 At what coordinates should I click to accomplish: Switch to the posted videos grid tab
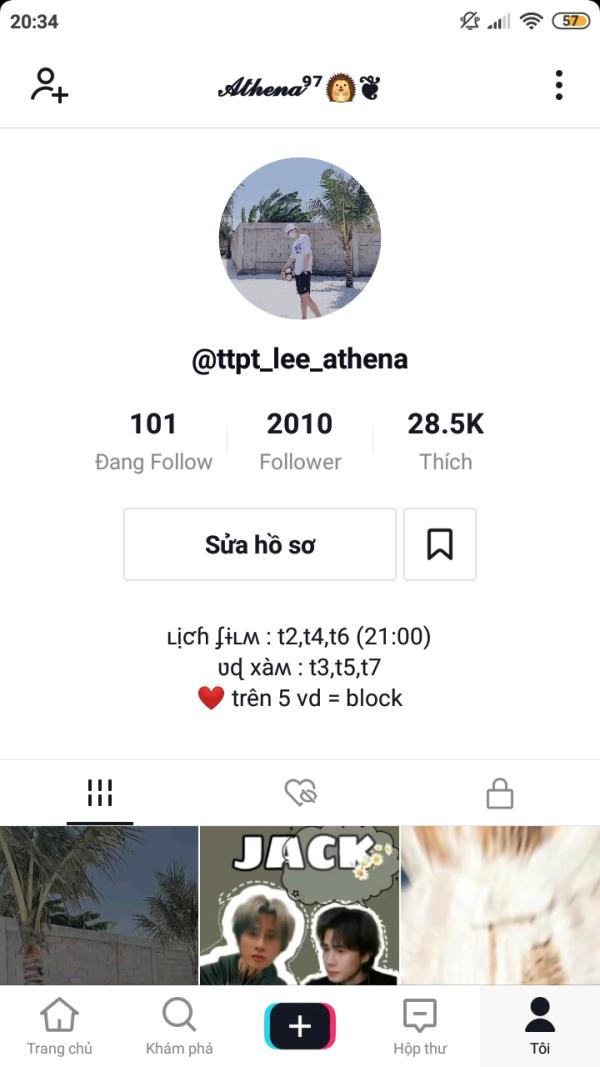click(x=100, y=793)
